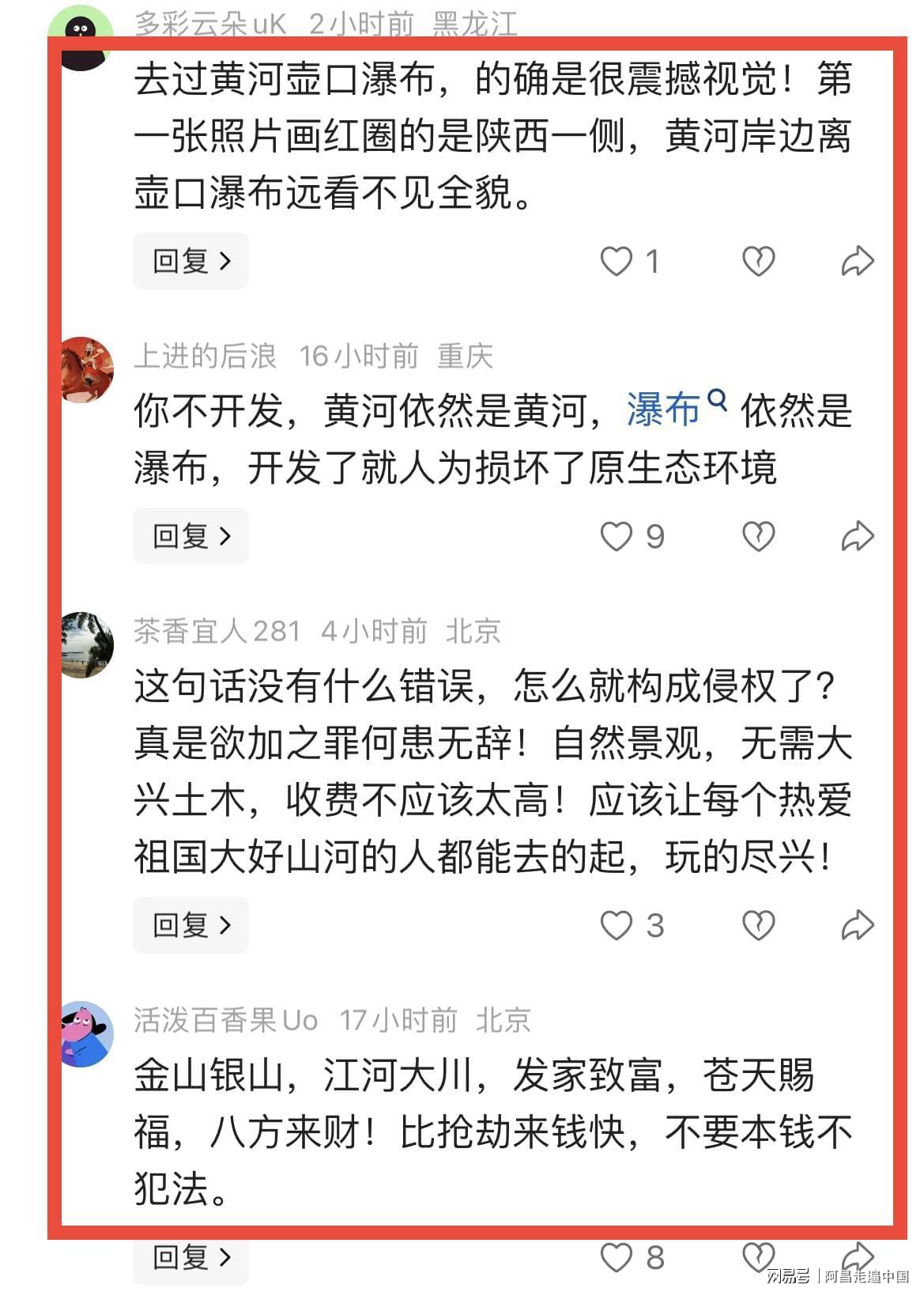Like the comment with 9 likes
This screenshot has height=1292, width=924.
click(617, 536)
